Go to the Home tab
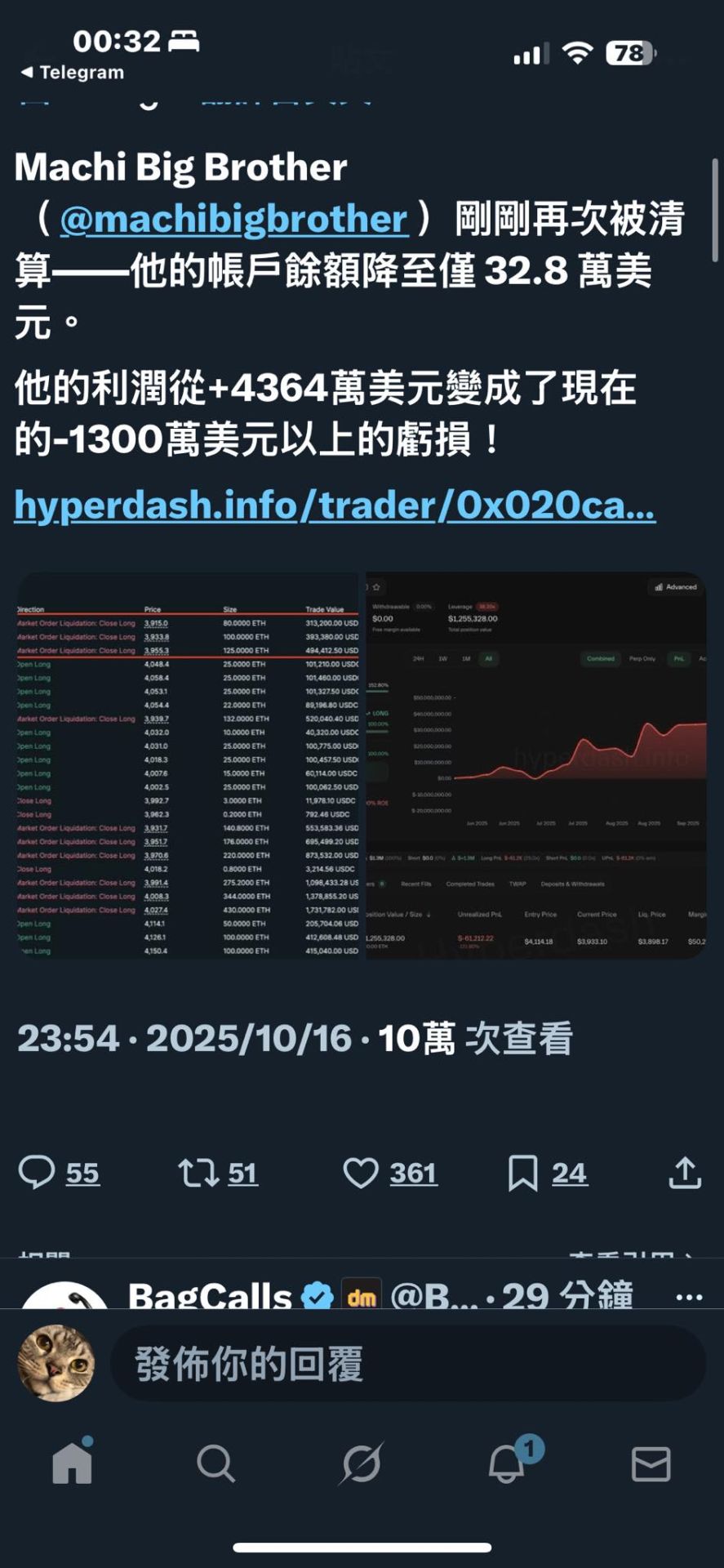Screen dimensions: 724x1568 (x=72, y=1463)
